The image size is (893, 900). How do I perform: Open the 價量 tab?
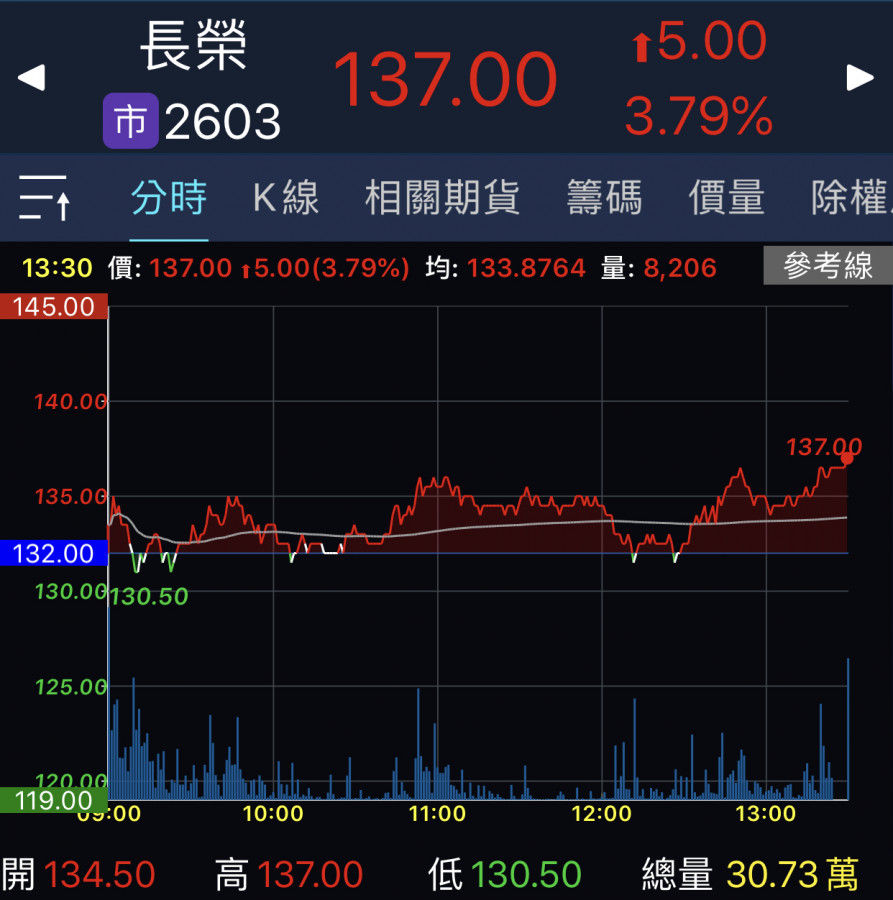pos(727,197)
